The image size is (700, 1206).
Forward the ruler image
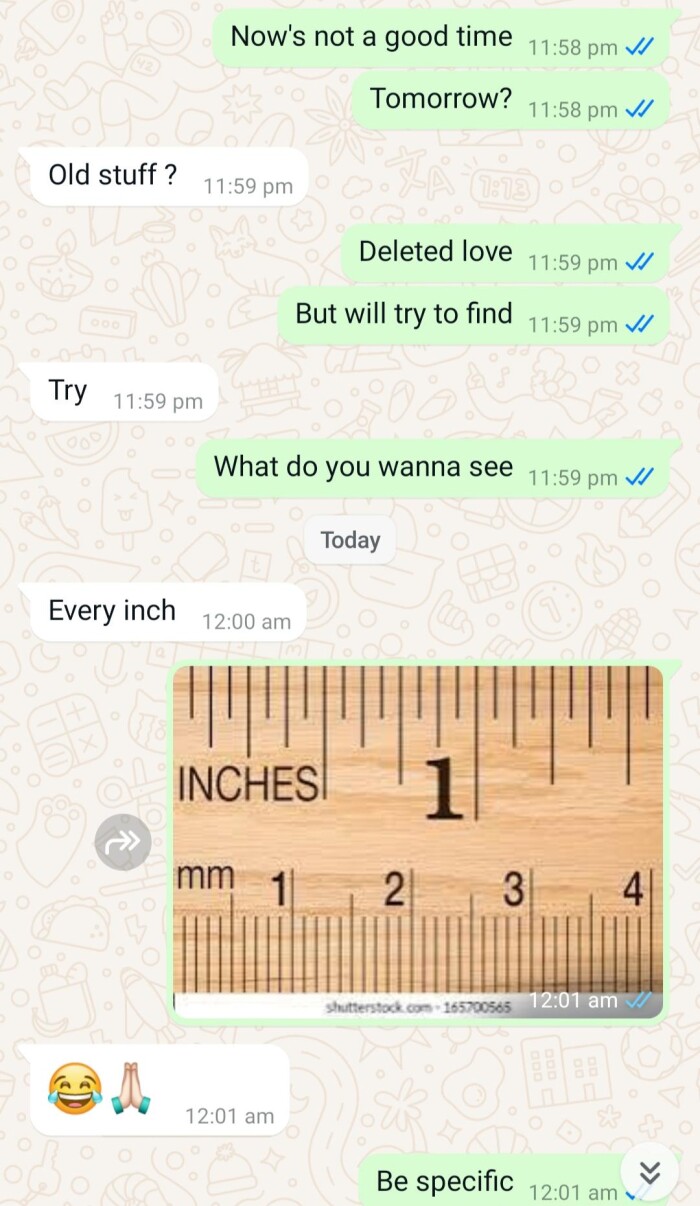pos(123,843)
